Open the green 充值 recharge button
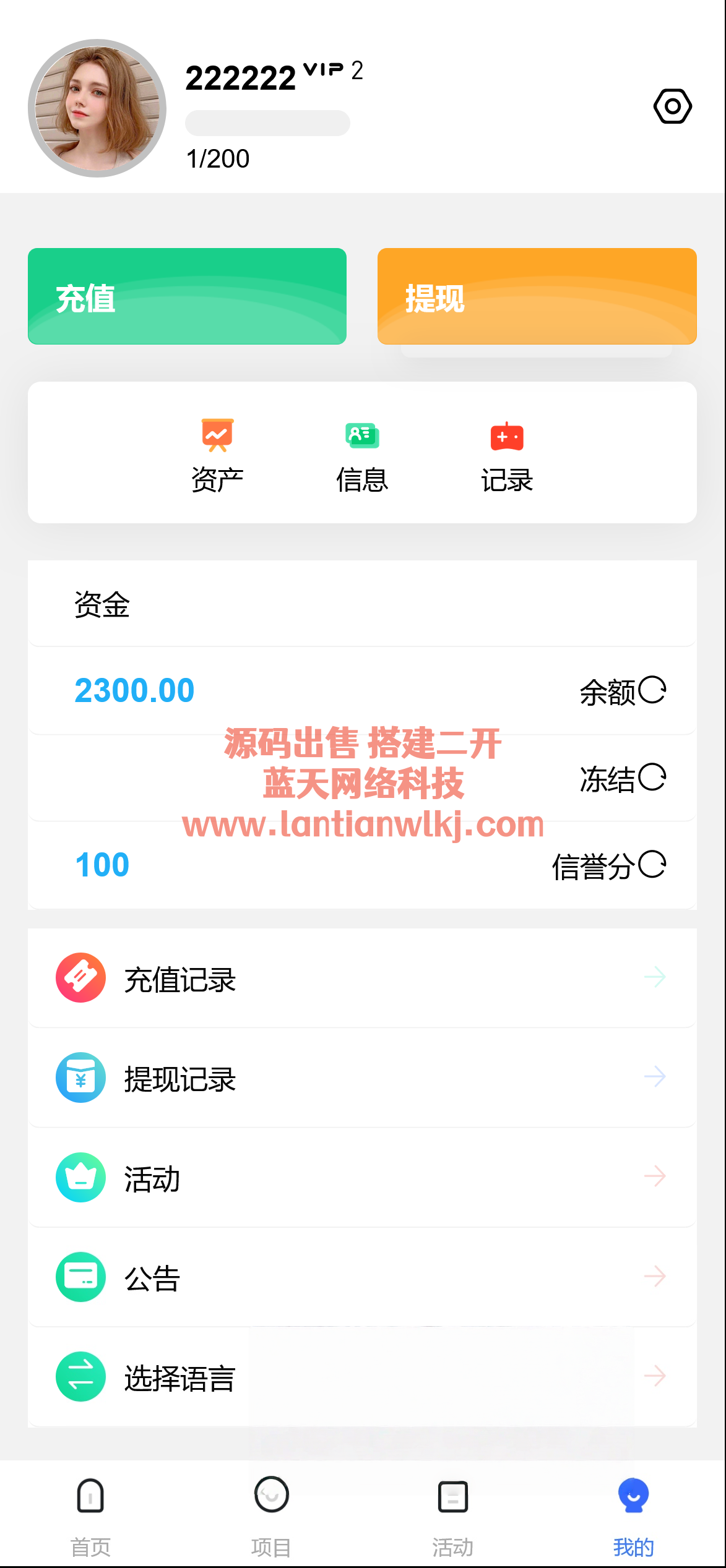The width and height of the screenshot is (726, 1568). click(x=187, y=296)
